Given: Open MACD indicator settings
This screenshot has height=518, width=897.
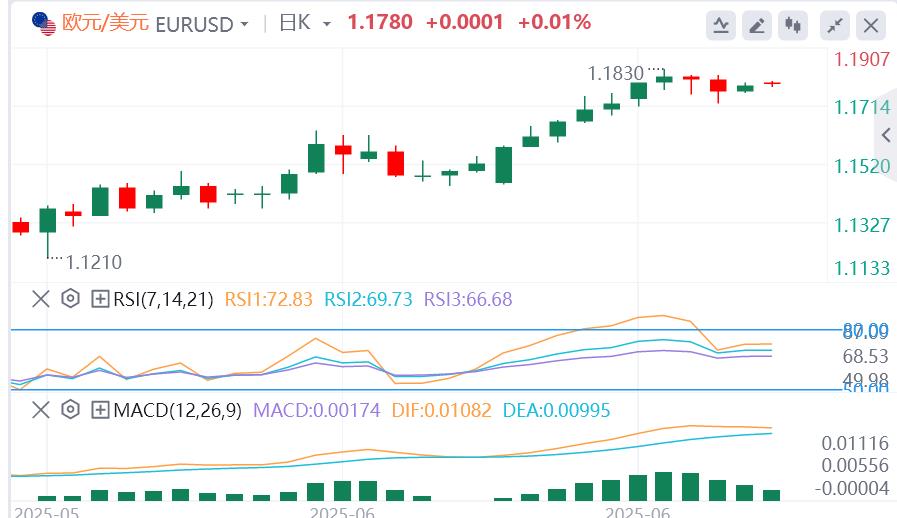Looking at the screenshot, I should coord(70,410).
